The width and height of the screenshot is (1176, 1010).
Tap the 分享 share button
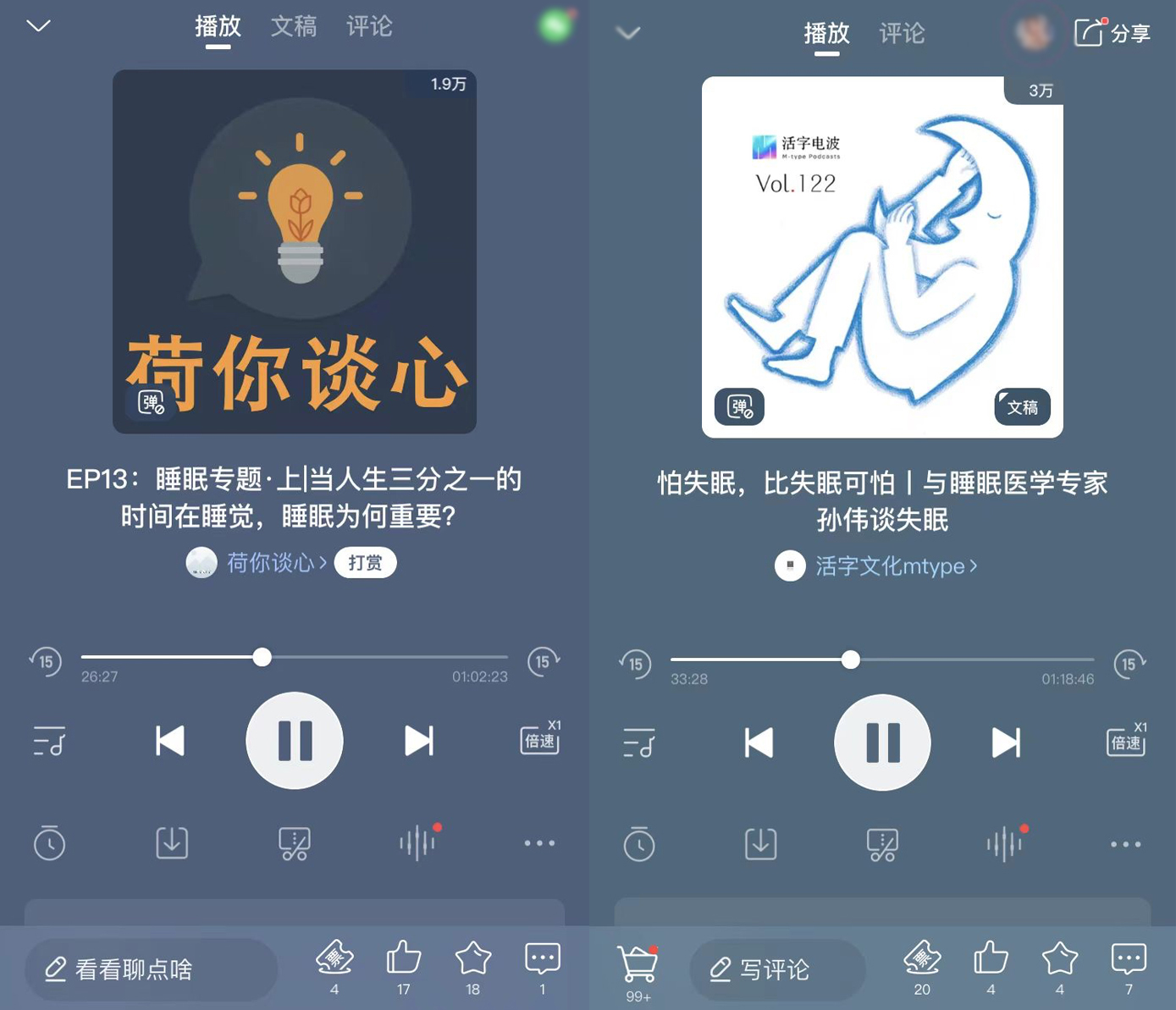point(1113,34)
